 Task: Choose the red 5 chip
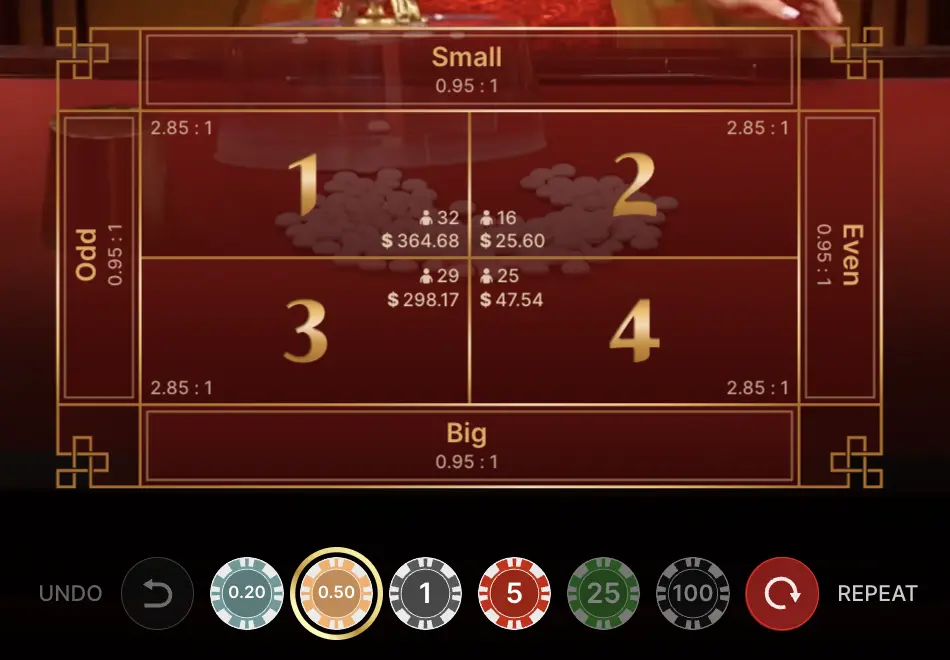pos(514,593)
